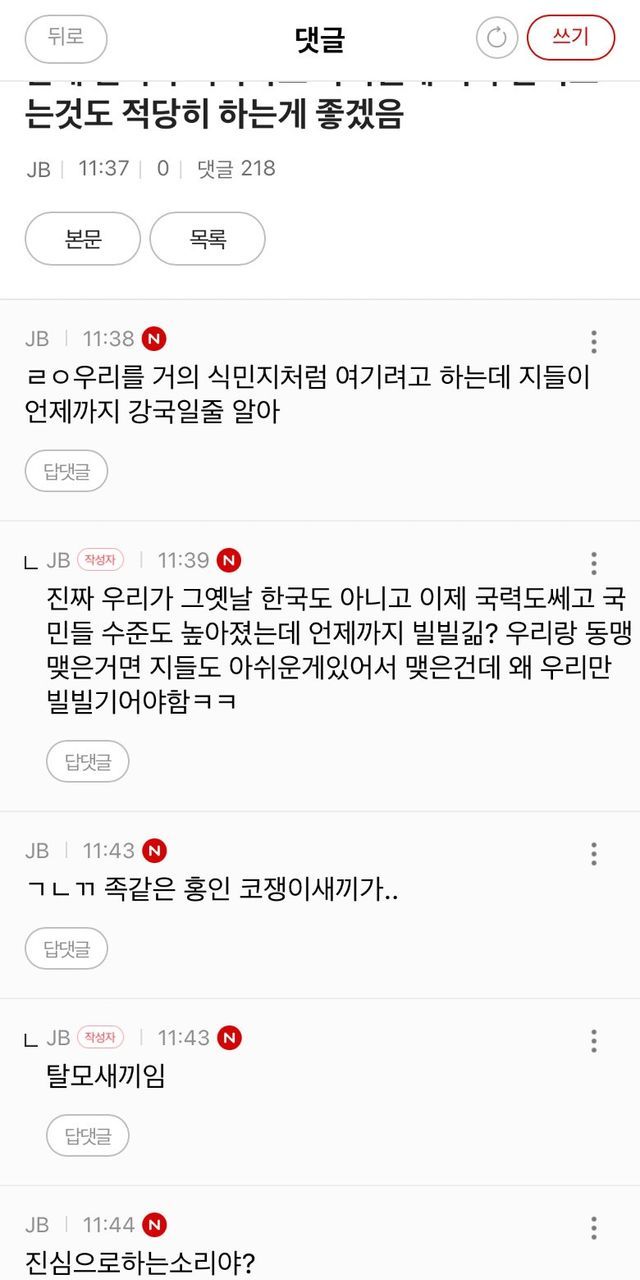Reply to the 11:39 author comment
The width and height of the screenshot is (640, 1280).
click(88, 762)
